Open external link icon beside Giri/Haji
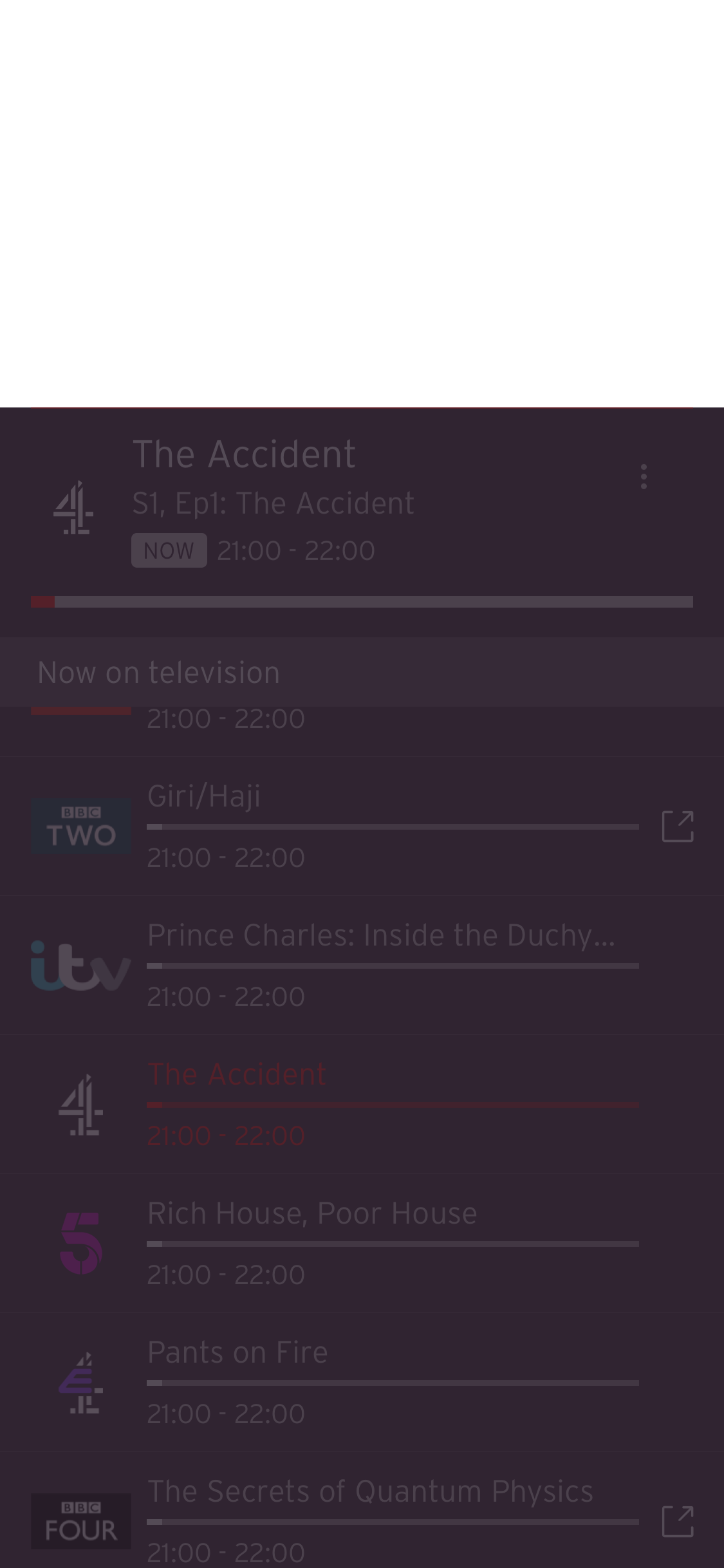Viewport: 724px width, 1568px height. (678, 826)
